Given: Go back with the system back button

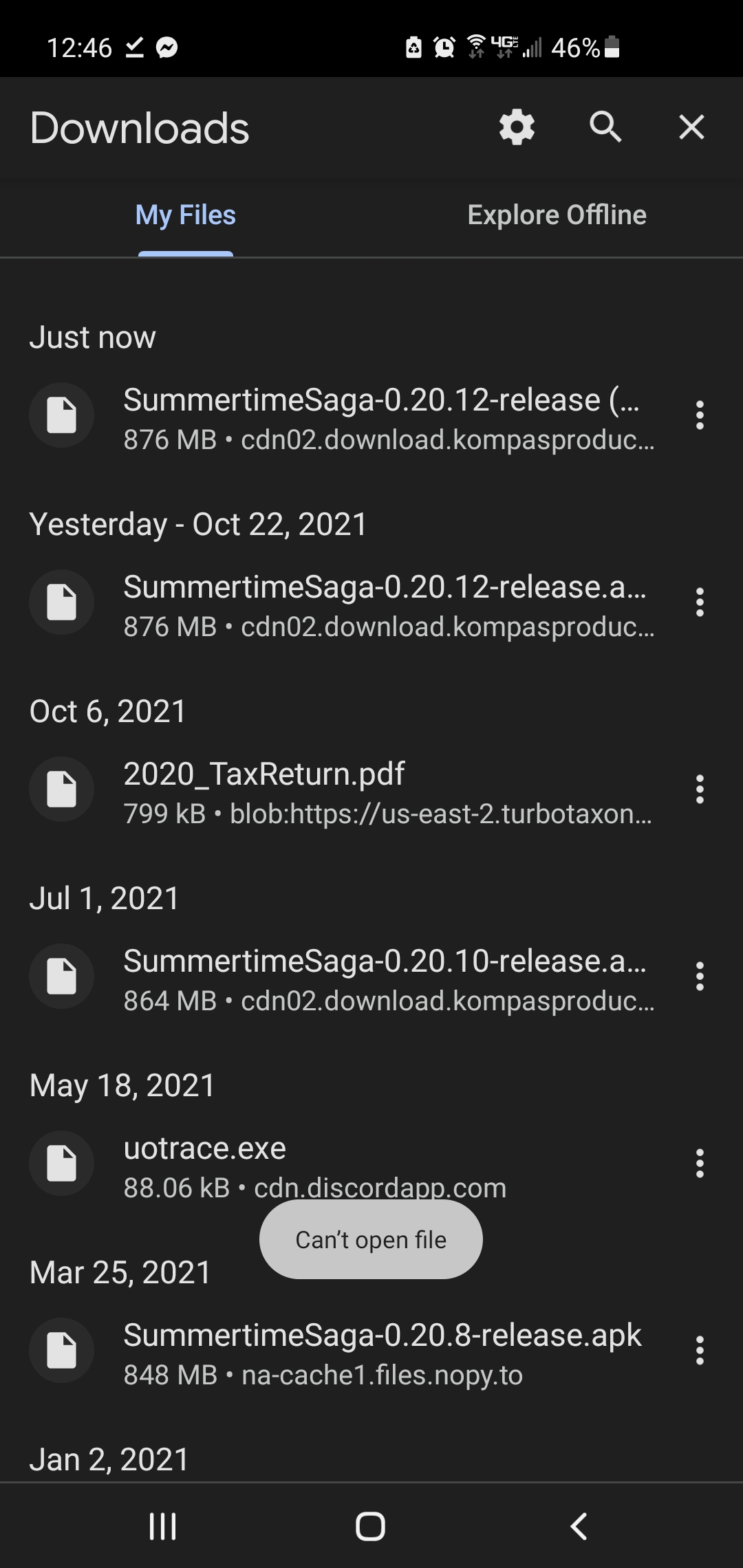Looking at the screenshot, I should (579, 1526).
